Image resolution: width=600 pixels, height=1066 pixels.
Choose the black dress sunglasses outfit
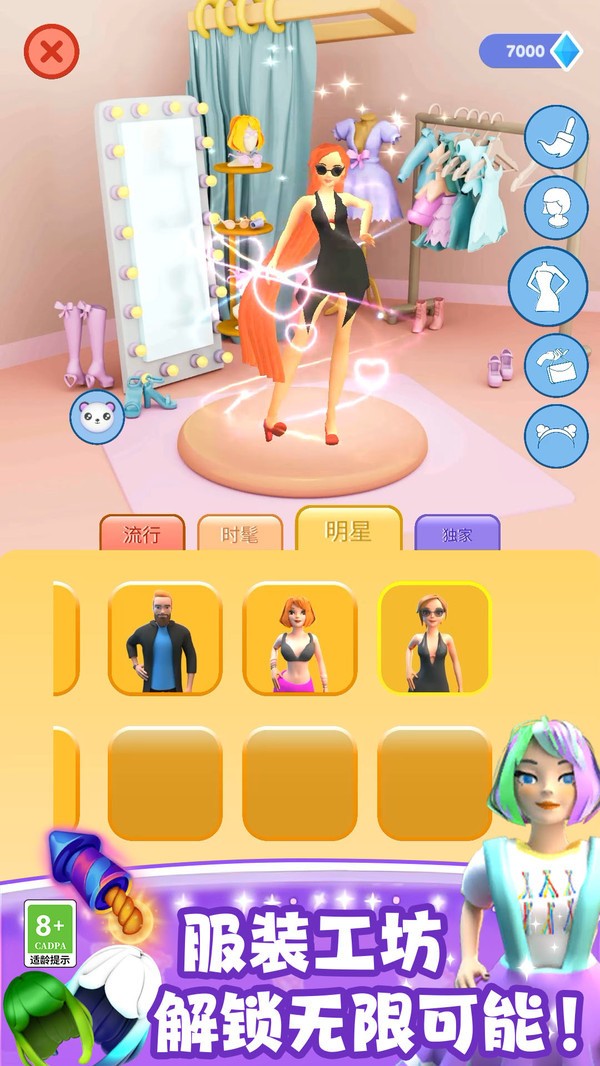(x=435, y=638)
